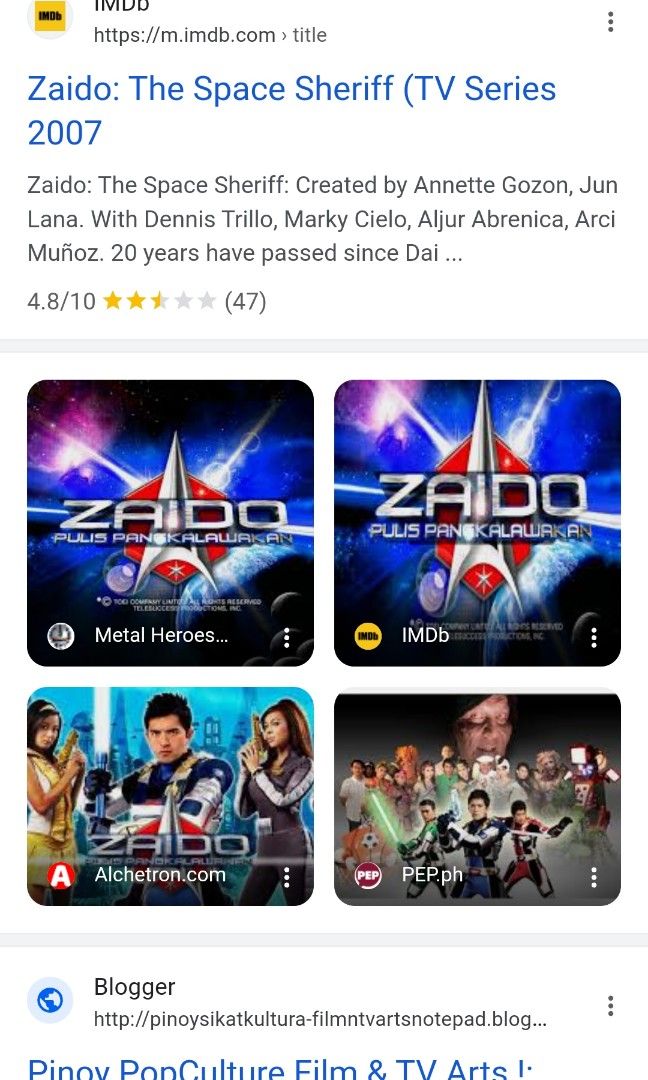Screen dimensions: 648x1080
Task: Open options on the Alchetron.com image
Action: coord(287,877)
